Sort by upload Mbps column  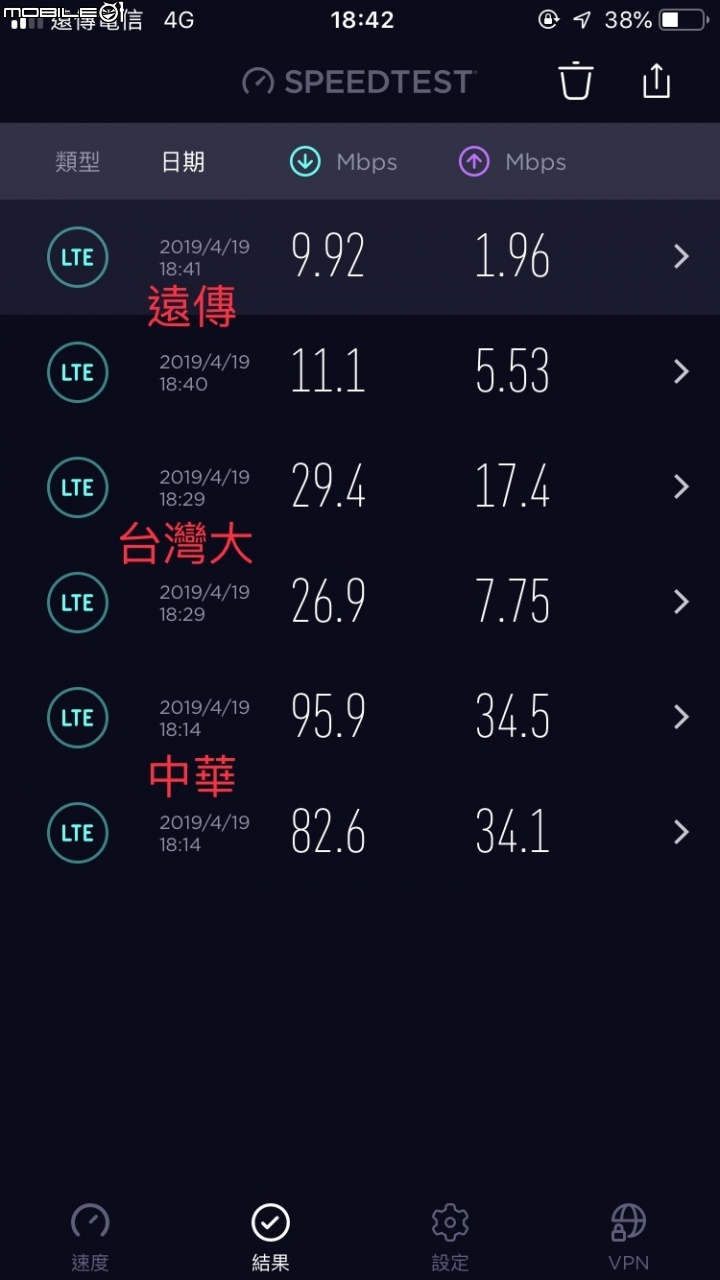[512, 162]
